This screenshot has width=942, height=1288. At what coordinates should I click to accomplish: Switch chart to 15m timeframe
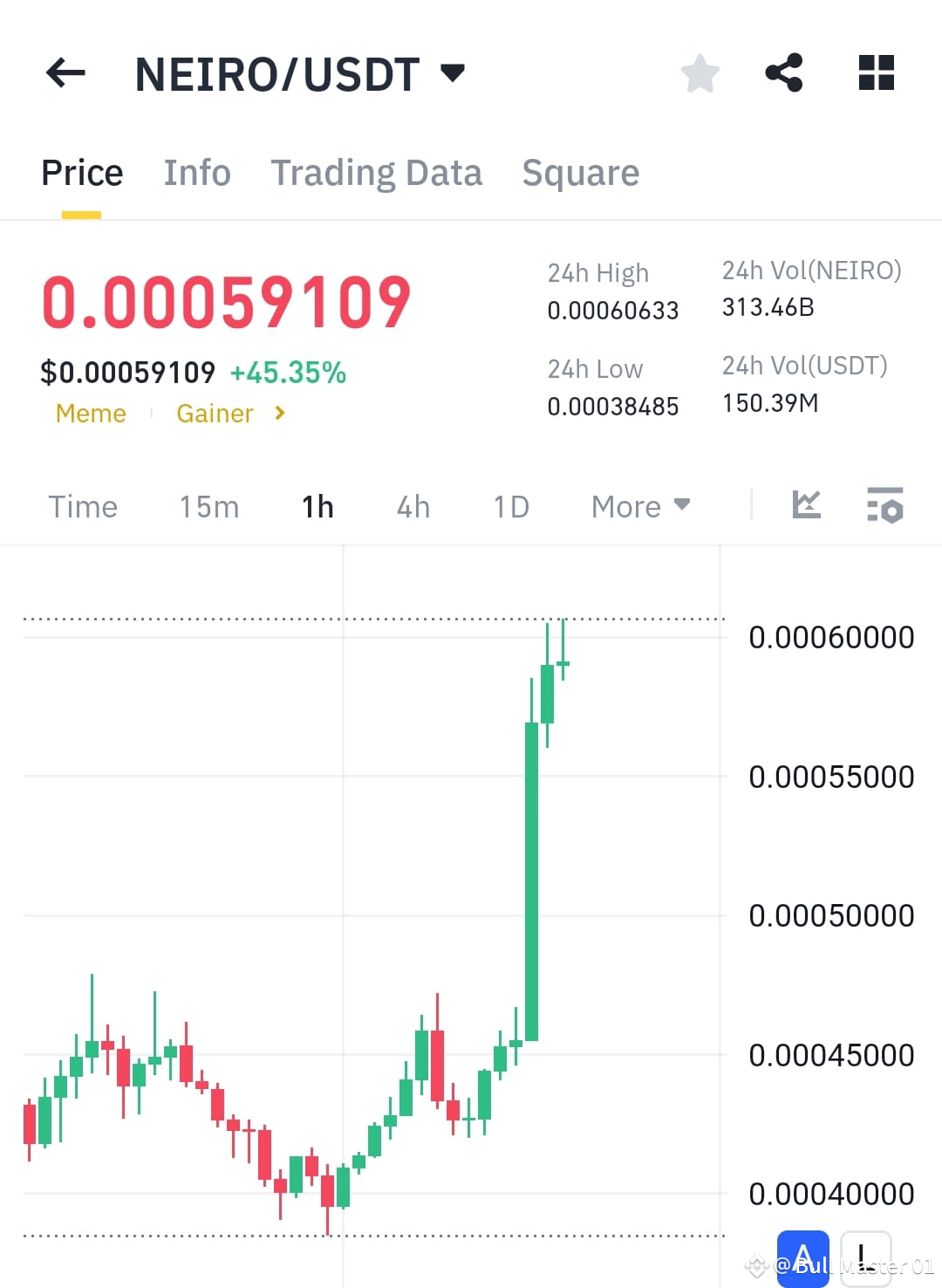click(208, 506)
